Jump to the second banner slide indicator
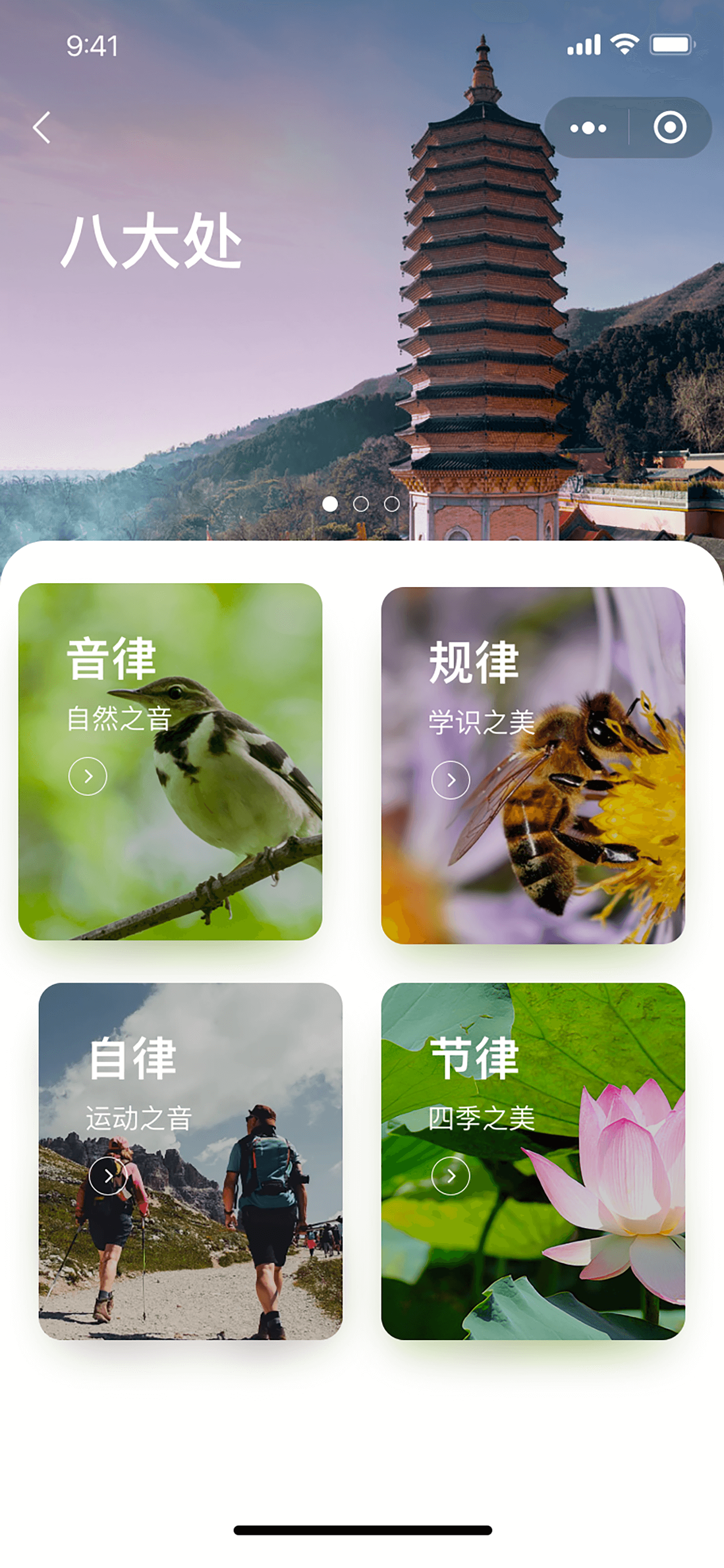Screen dimensions: 724x1568 [x=361, y=504]
